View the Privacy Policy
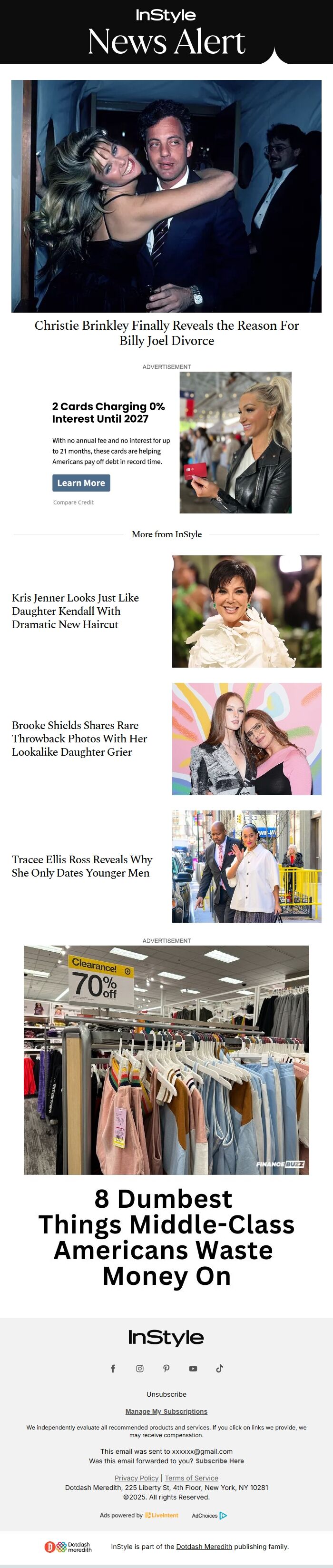Viewport: 333px width, 1568px height. click(x=137, y=1477)
